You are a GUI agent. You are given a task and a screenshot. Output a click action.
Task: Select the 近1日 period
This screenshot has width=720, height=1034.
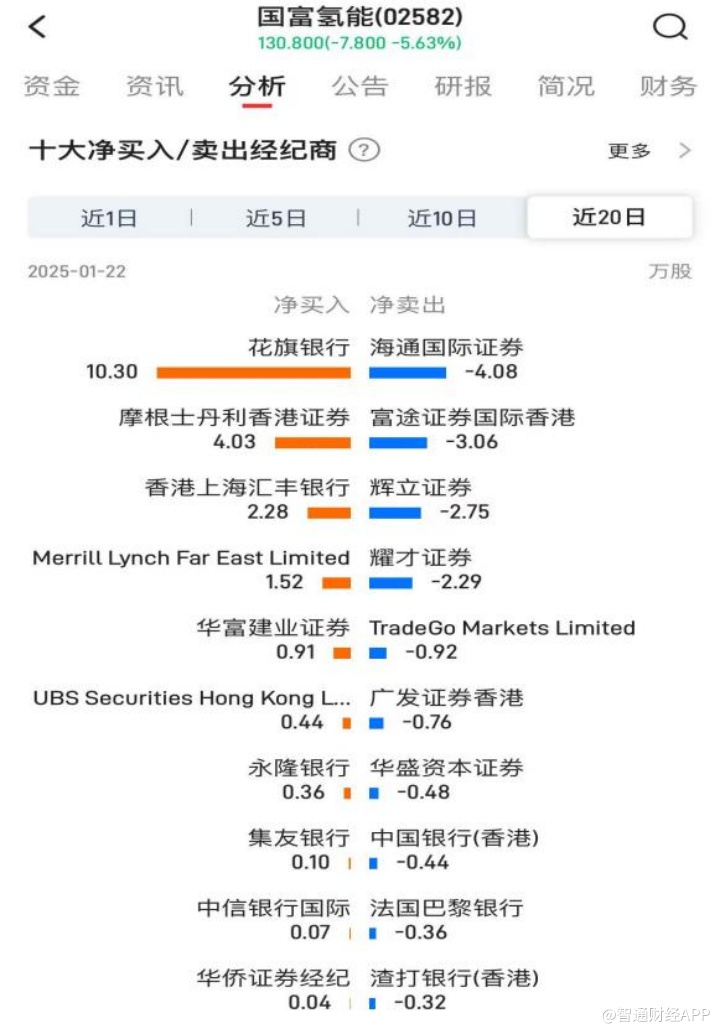click(109, 218)
